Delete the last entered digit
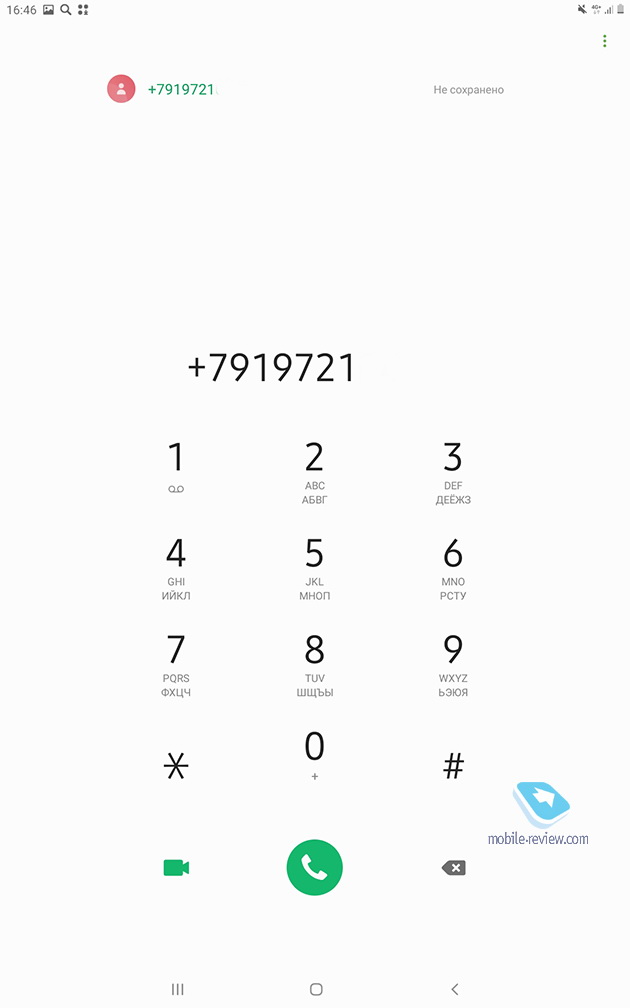Image resolution: width=630 pixels, height=1008 pixels. click(x=453, y=867)
